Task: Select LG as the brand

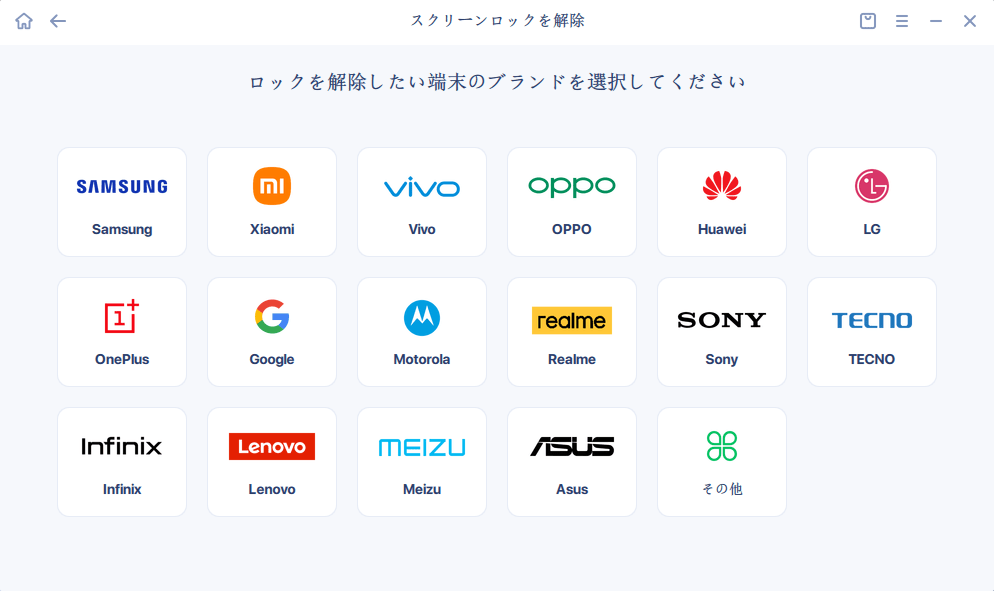Action: point(872,202)
